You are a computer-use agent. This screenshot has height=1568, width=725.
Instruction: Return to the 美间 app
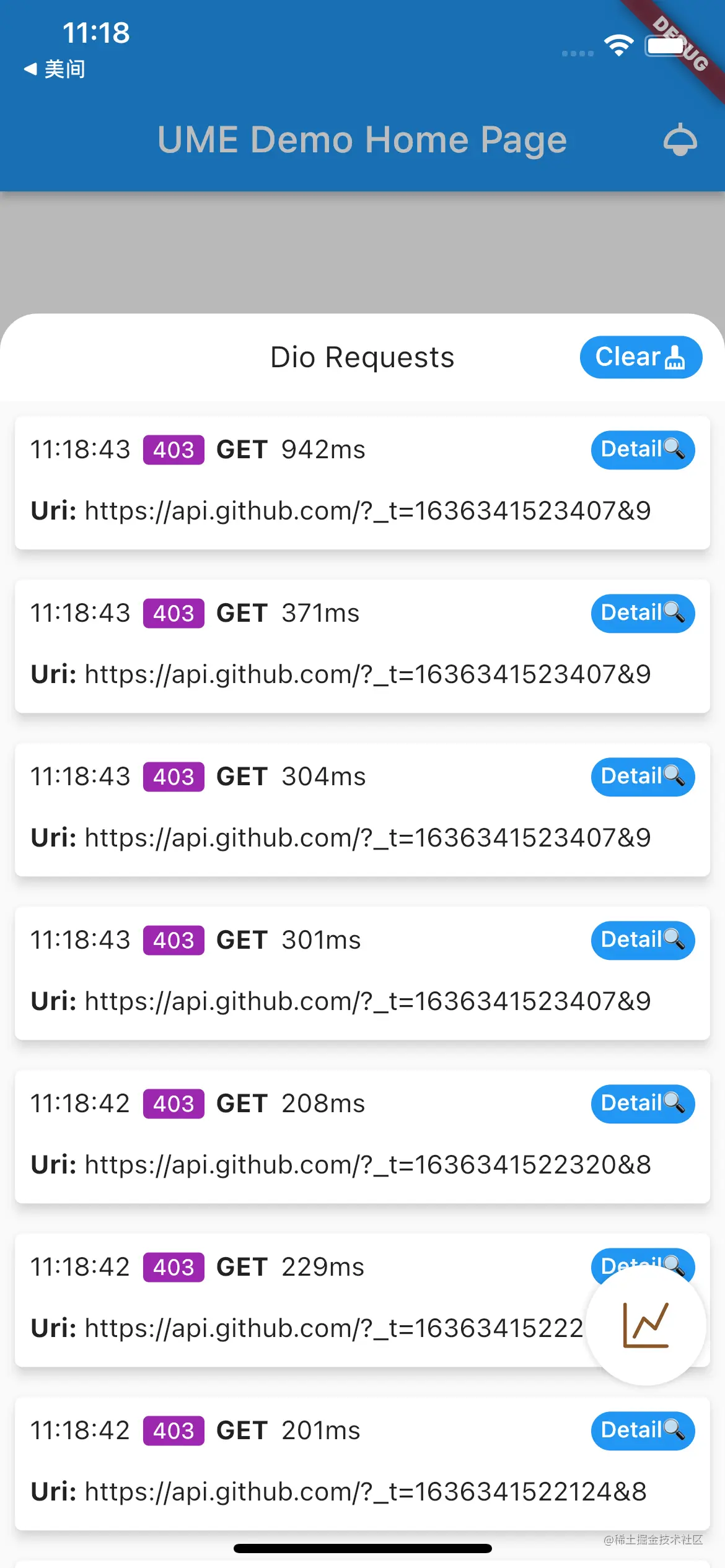[x=55, y=69]
